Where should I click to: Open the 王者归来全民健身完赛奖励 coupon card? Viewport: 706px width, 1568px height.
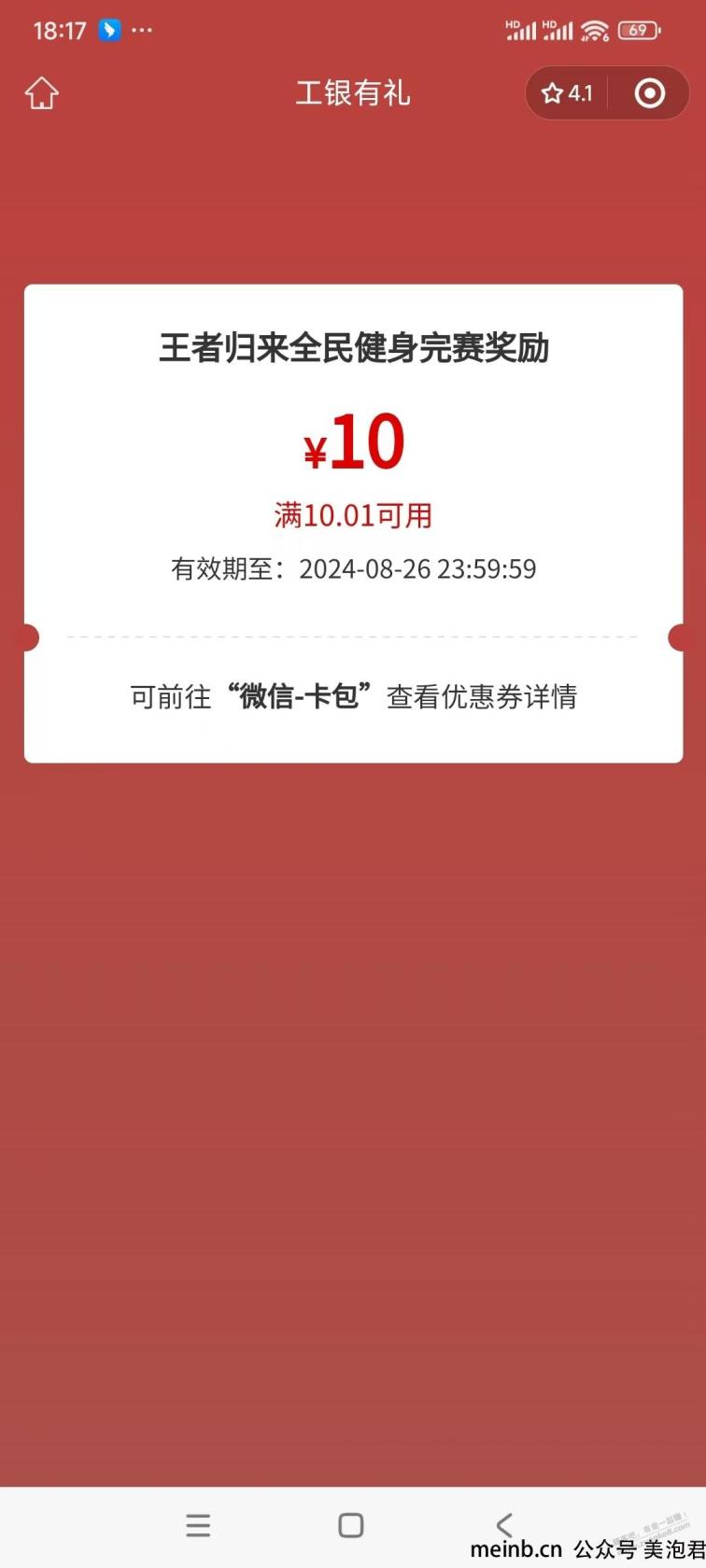[x=353, y=524]
